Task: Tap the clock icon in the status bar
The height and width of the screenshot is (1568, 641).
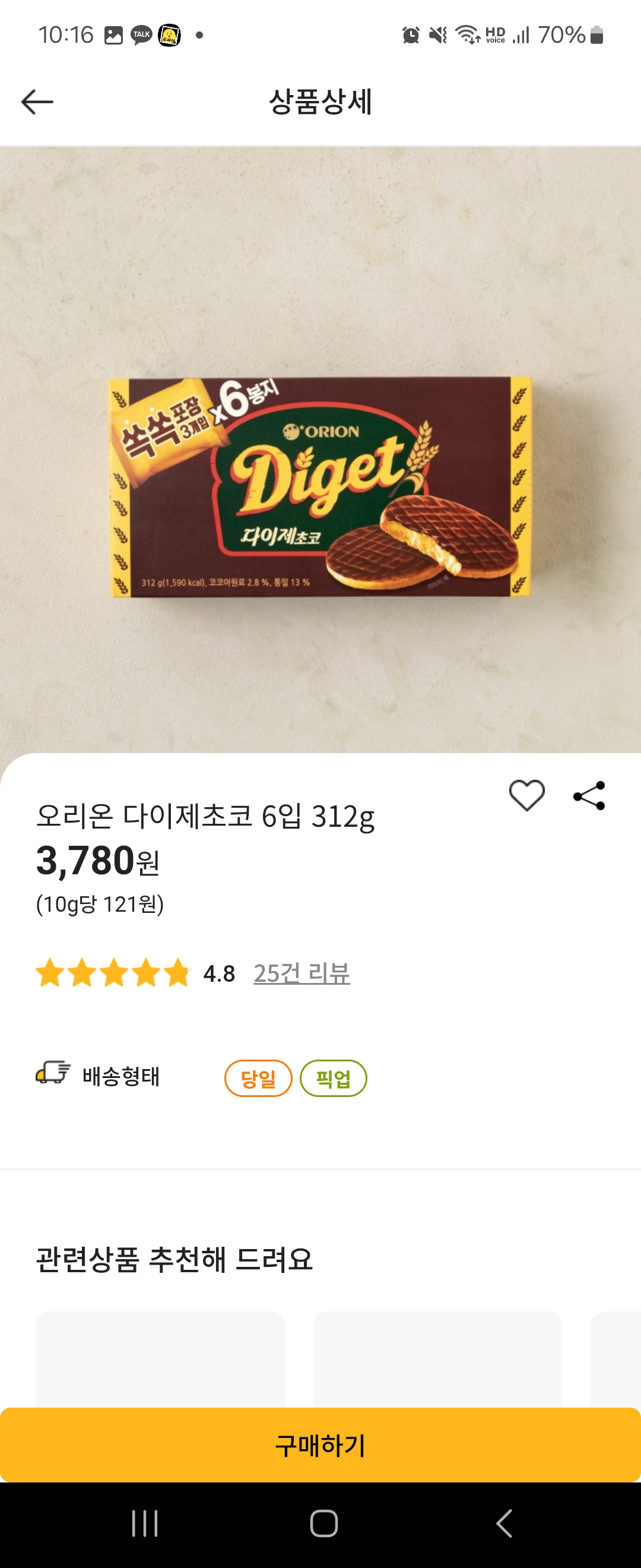Action: click(412, 36)
